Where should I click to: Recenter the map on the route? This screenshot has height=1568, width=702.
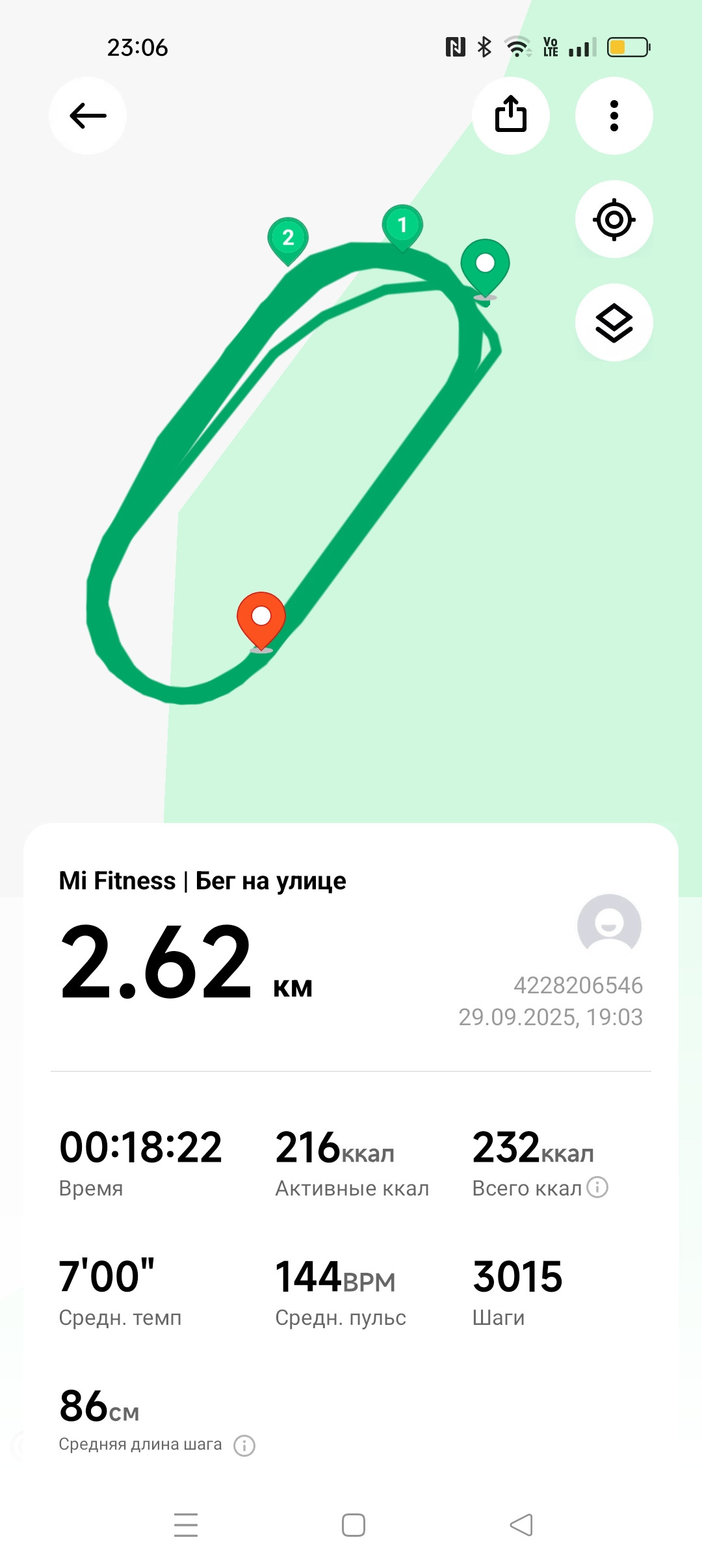tap(614, 220)
